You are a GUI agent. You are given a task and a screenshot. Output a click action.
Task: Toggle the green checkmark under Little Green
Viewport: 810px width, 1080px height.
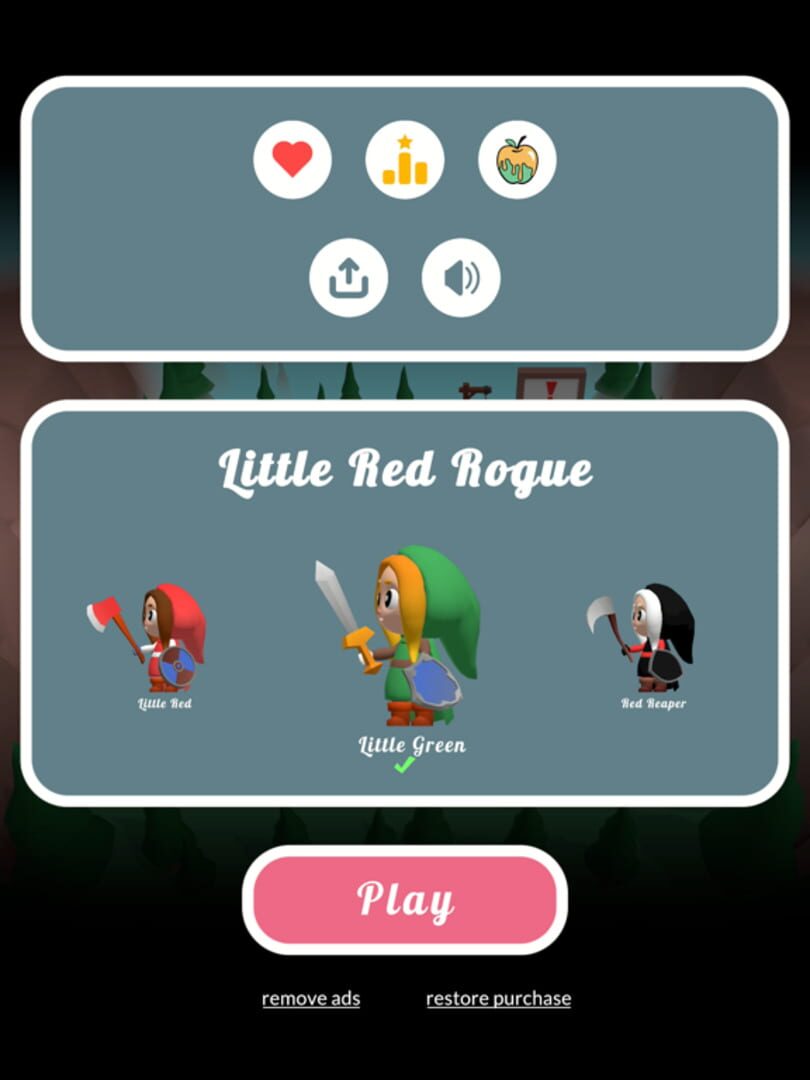(404, 764)
